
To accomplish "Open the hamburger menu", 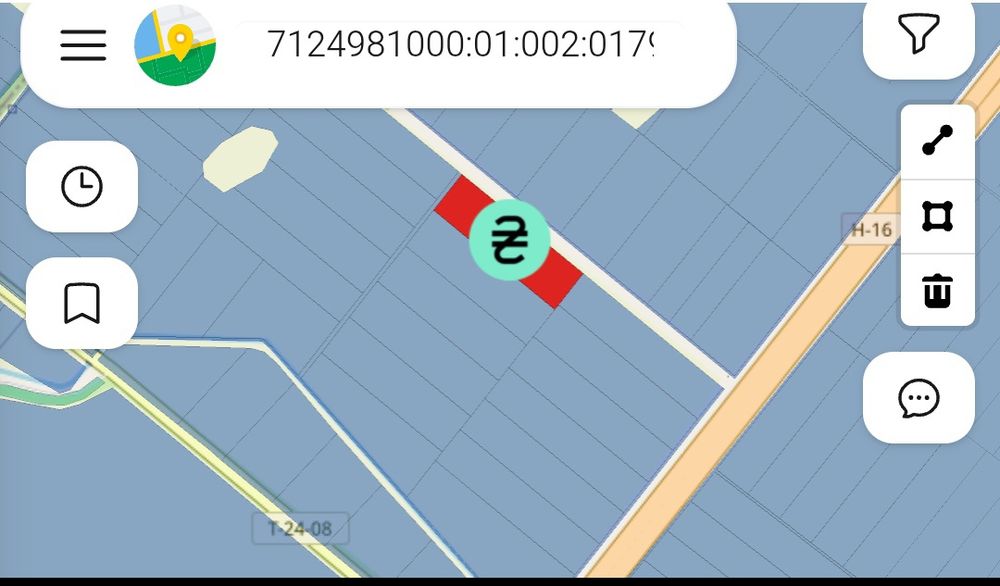I will pos(83,45).
